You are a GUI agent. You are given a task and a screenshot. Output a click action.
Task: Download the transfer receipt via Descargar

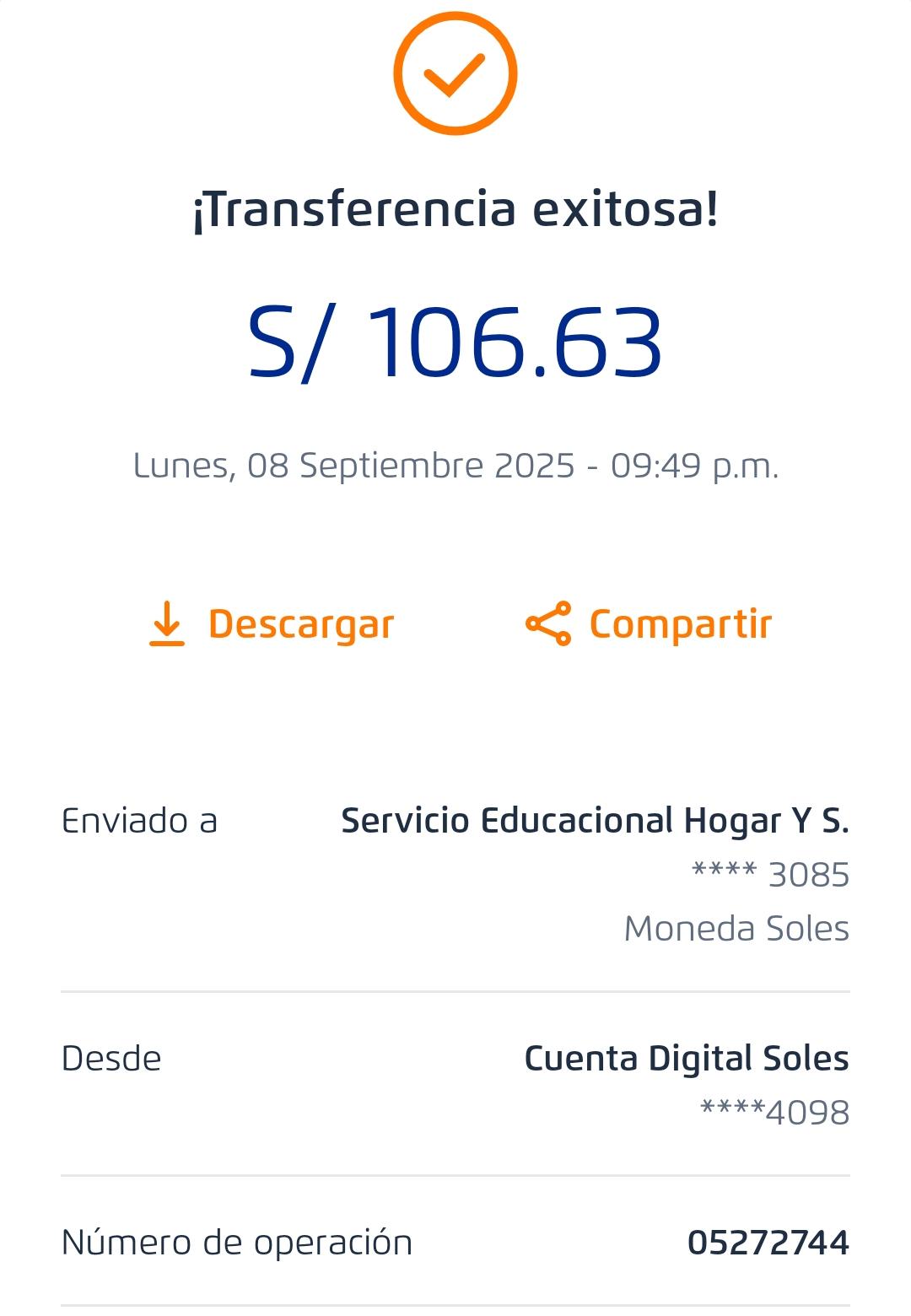pyautogui.click(x=272, y=624)
